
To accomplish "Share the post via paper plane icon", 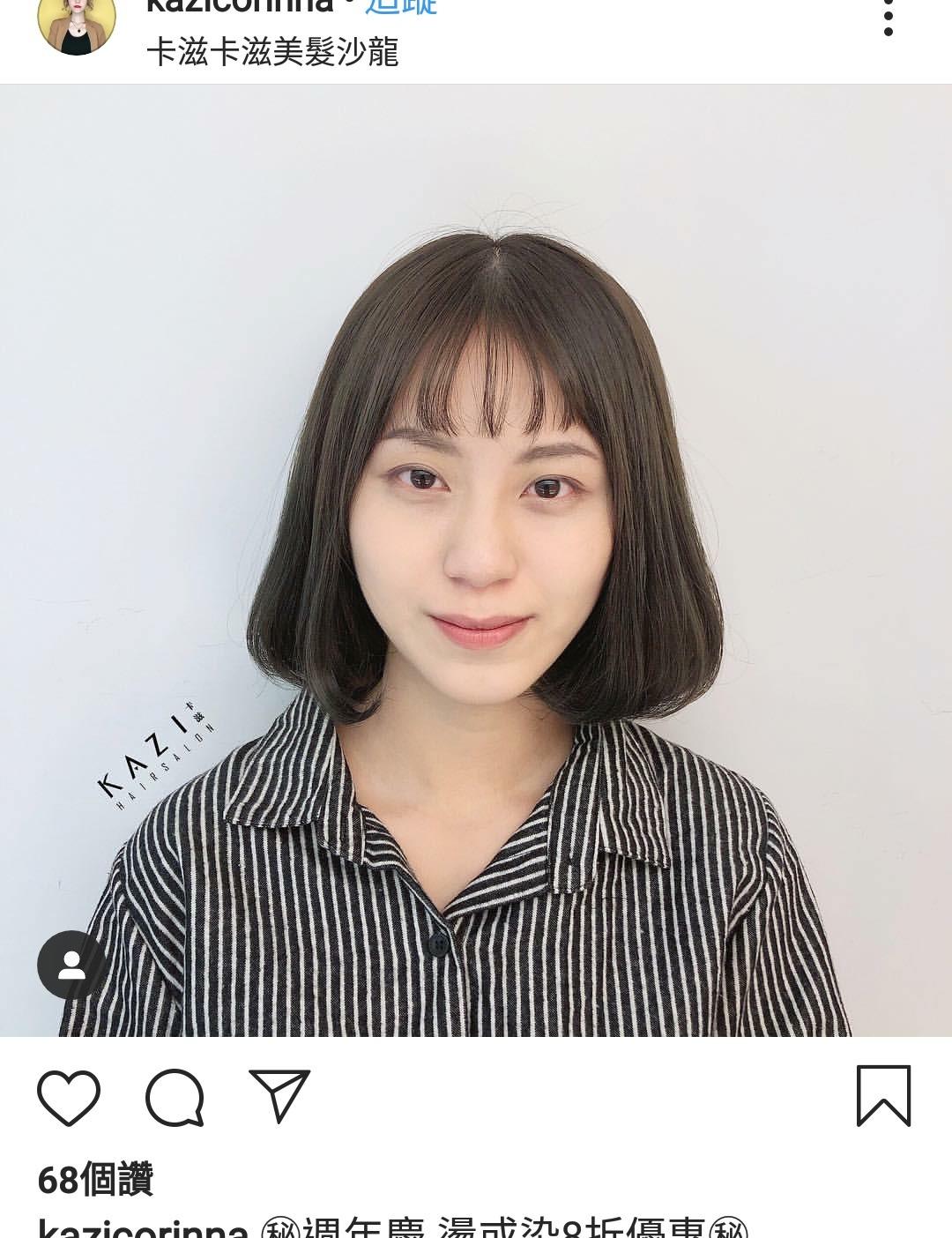I will point(279,1096).
